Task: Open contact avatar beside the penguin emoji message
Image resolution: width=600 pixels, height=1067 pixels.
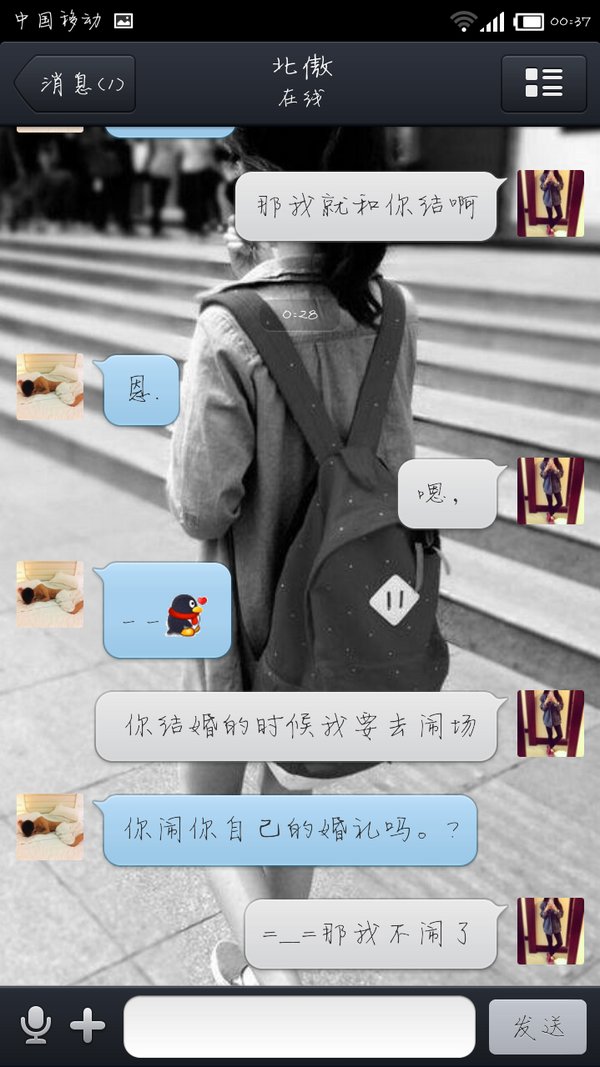Action: [50, 594]
